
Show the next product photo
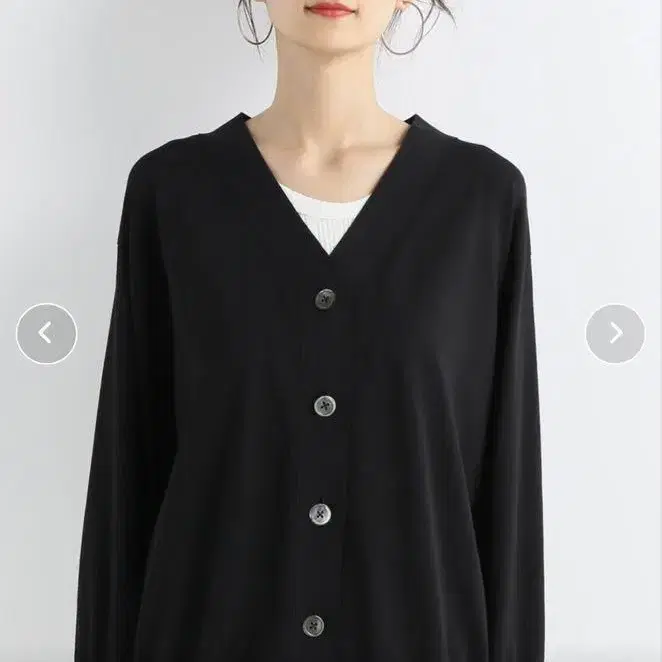[x=615, y=334]
